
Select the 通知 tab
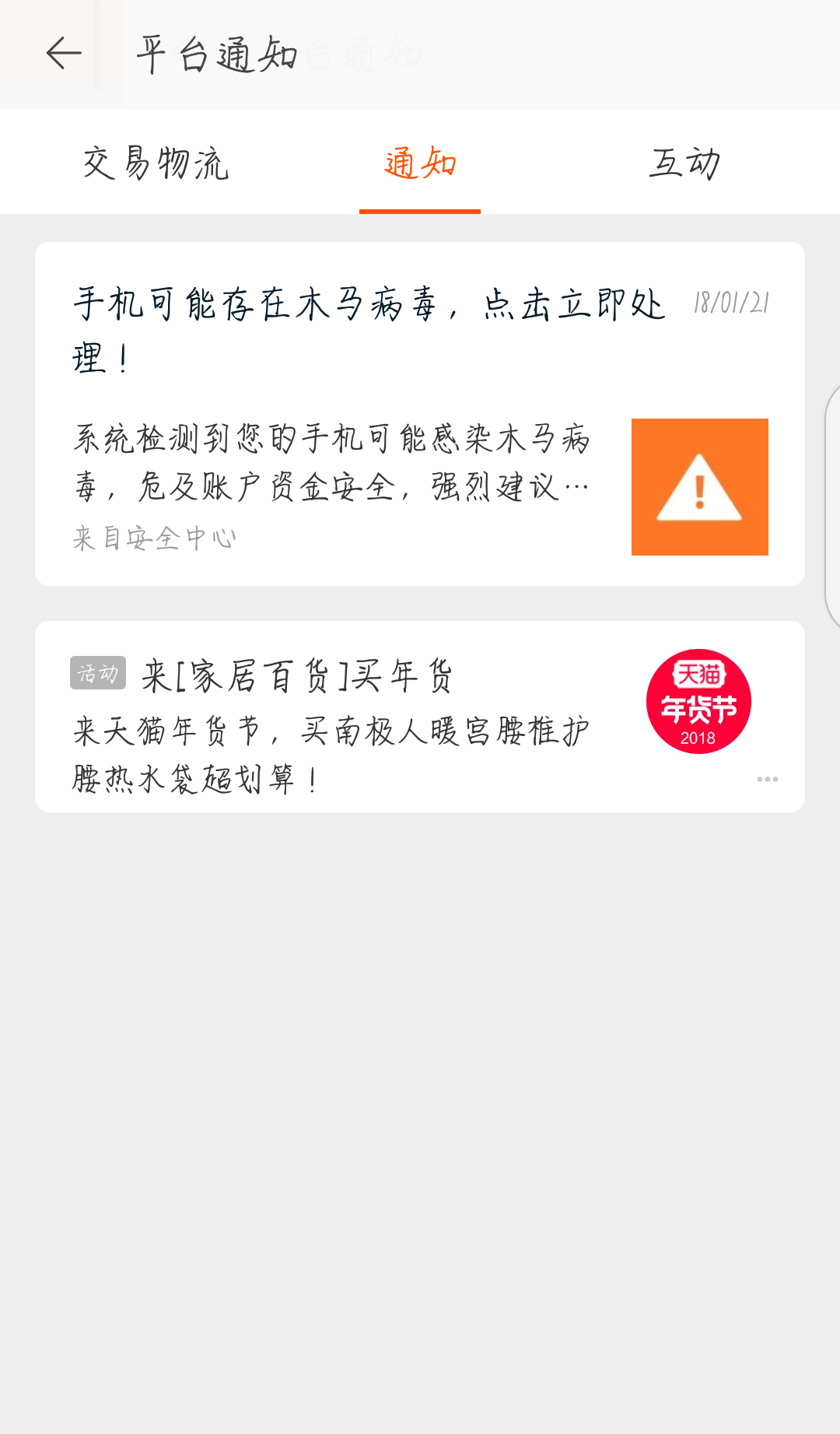pos(420,163)
